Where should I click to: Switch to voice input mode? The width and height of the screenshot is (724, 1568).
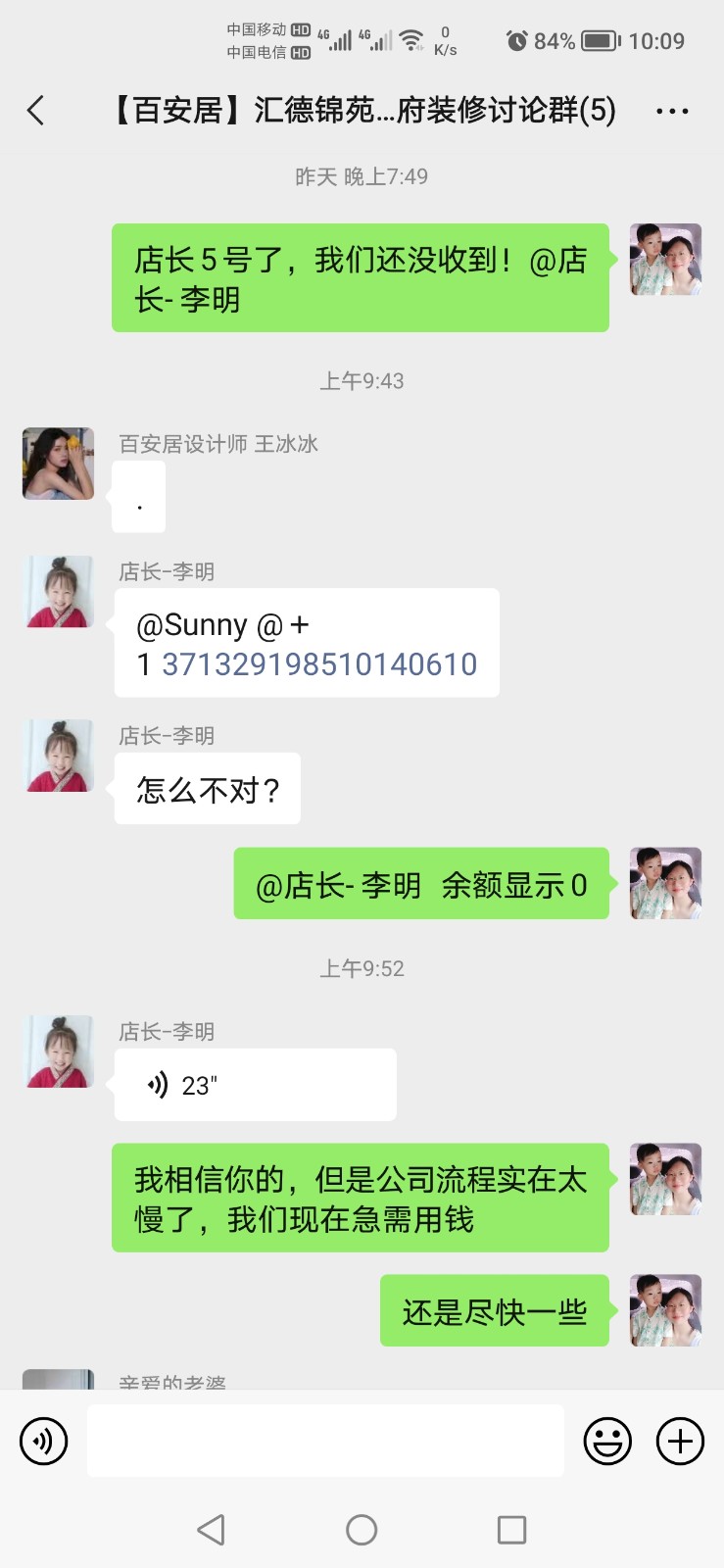point(44,1442)
